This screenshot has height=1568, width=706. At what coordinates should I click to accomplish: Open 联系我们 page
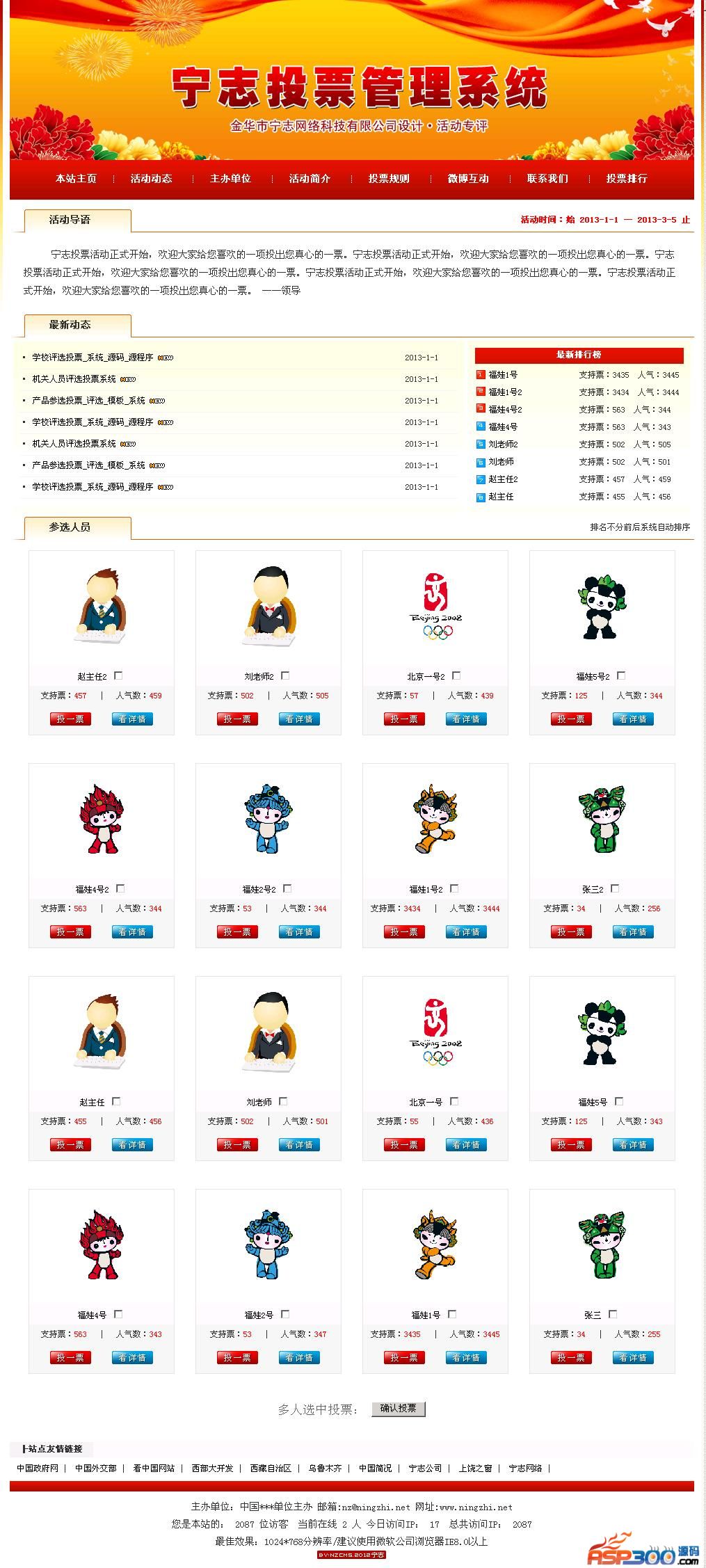tap(547, 179)
